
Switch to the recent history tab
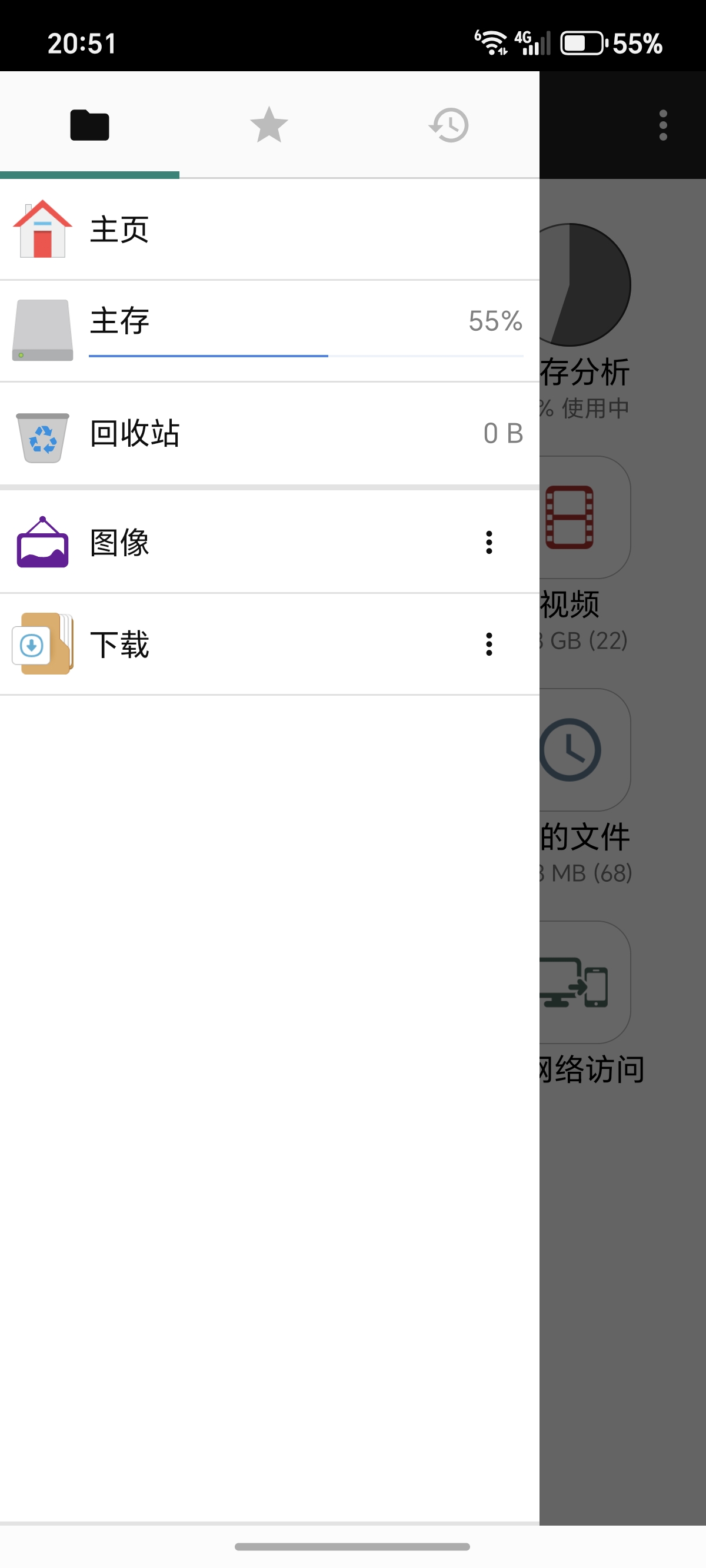coord(449,125)
